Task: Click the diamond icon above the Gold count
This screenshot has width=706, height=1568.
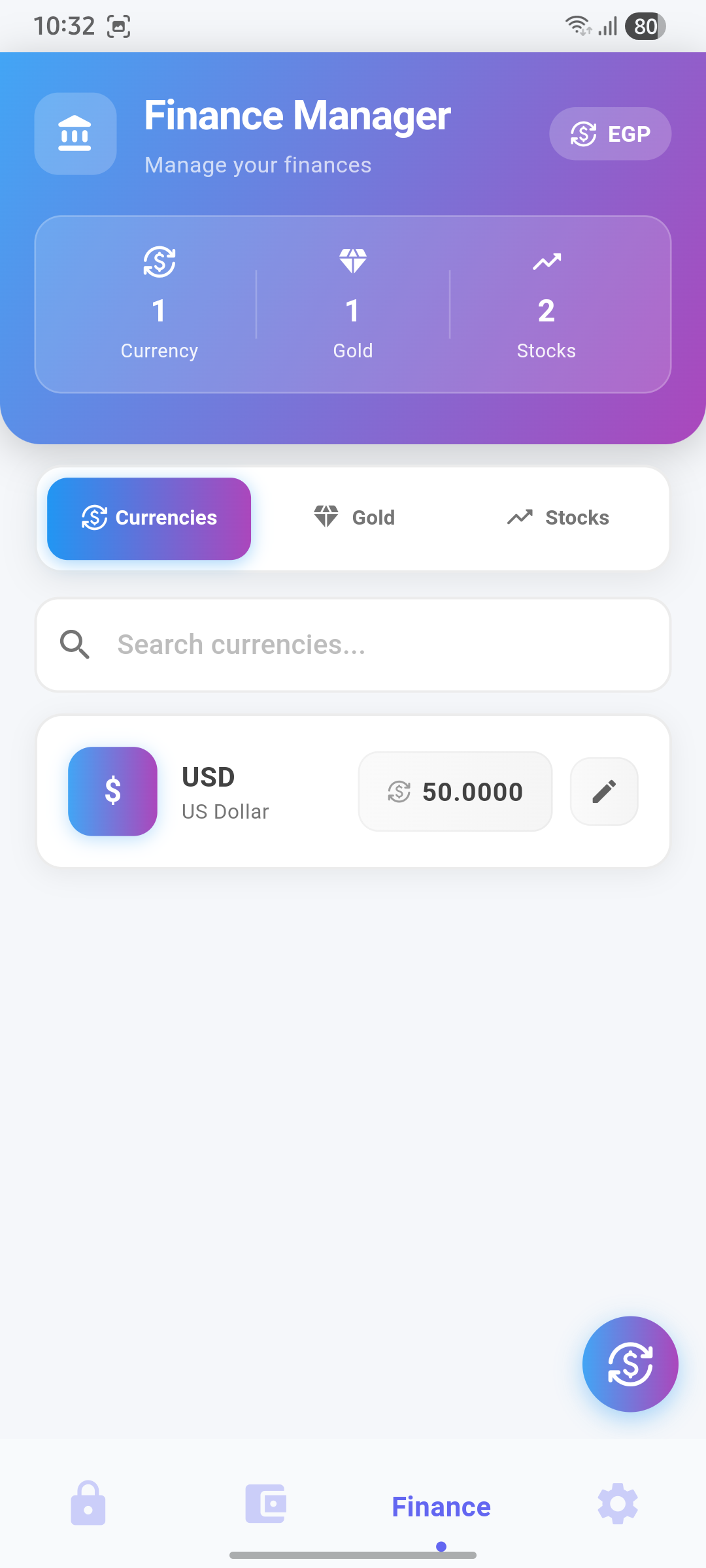Action: (352, 259)
